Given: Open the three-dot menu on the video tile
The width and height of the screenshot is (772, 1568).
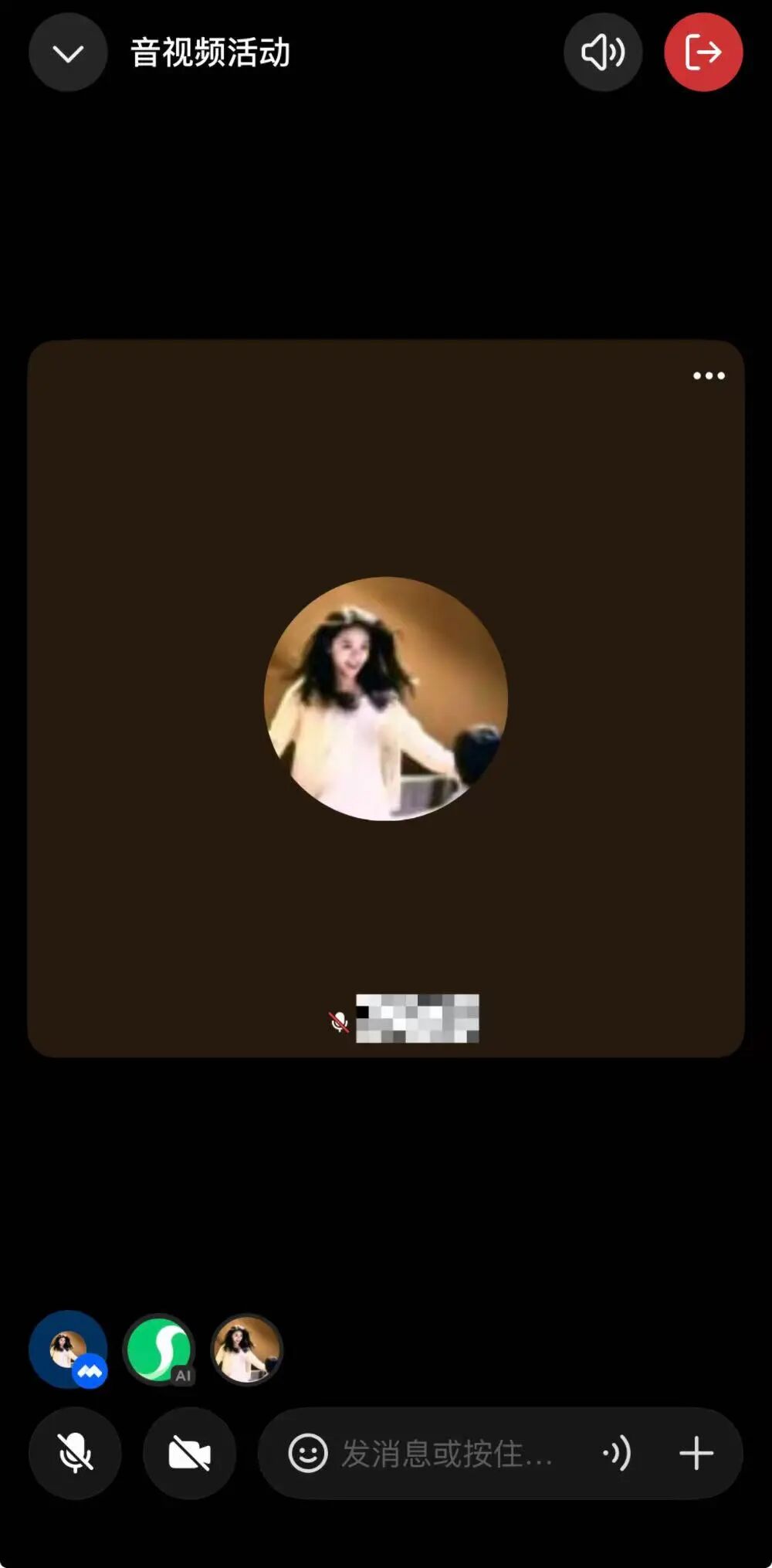Looking at the screenshot, I should 709,376.
